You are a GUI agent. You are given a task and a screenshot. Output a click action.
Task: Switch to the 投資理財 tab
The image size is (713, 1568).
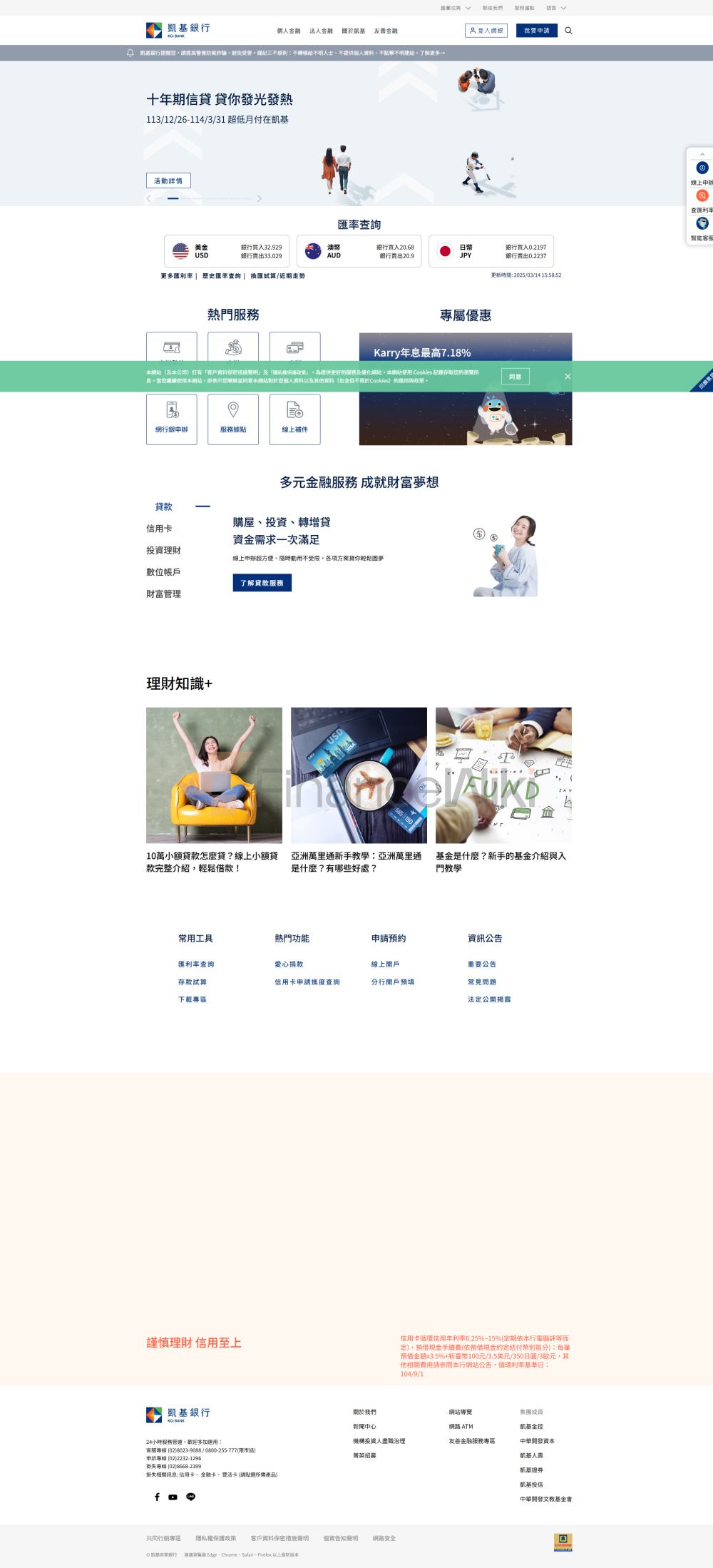point(163,550)
